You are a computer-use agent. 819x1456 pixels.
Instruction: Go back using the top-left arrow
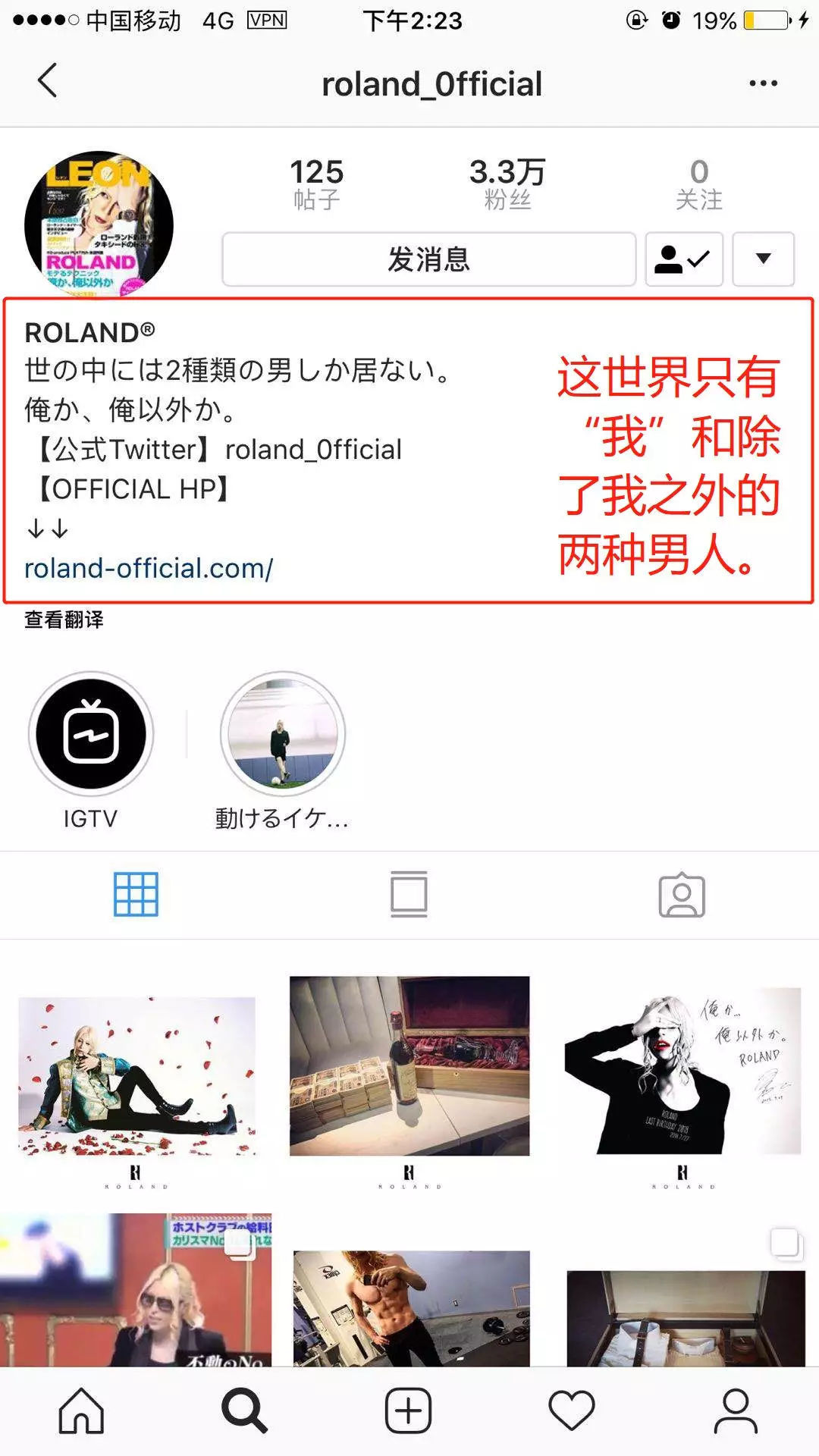coord(47,81)
